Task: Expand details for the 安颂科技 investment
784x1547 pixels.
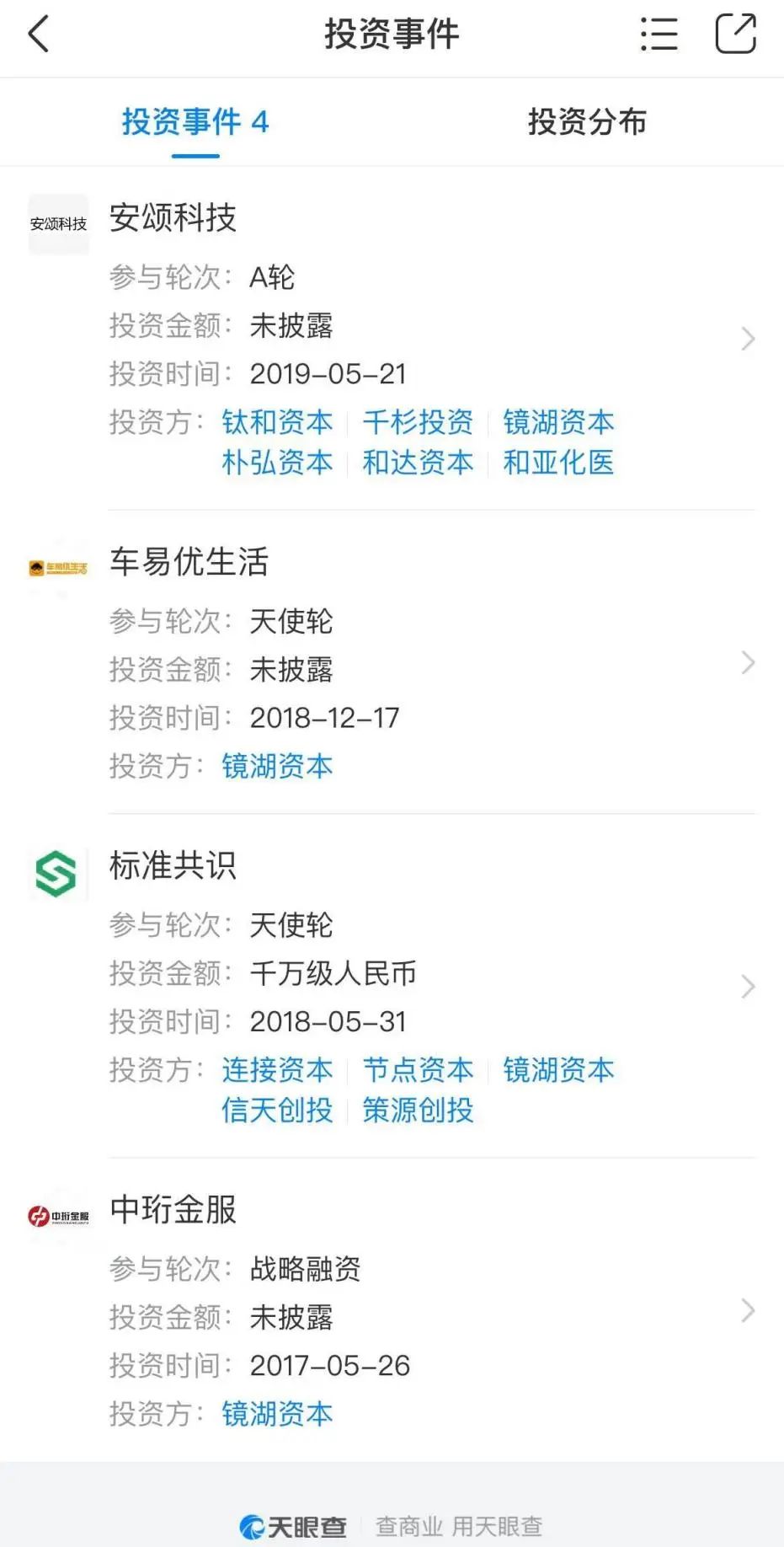Action: [748, 339]
